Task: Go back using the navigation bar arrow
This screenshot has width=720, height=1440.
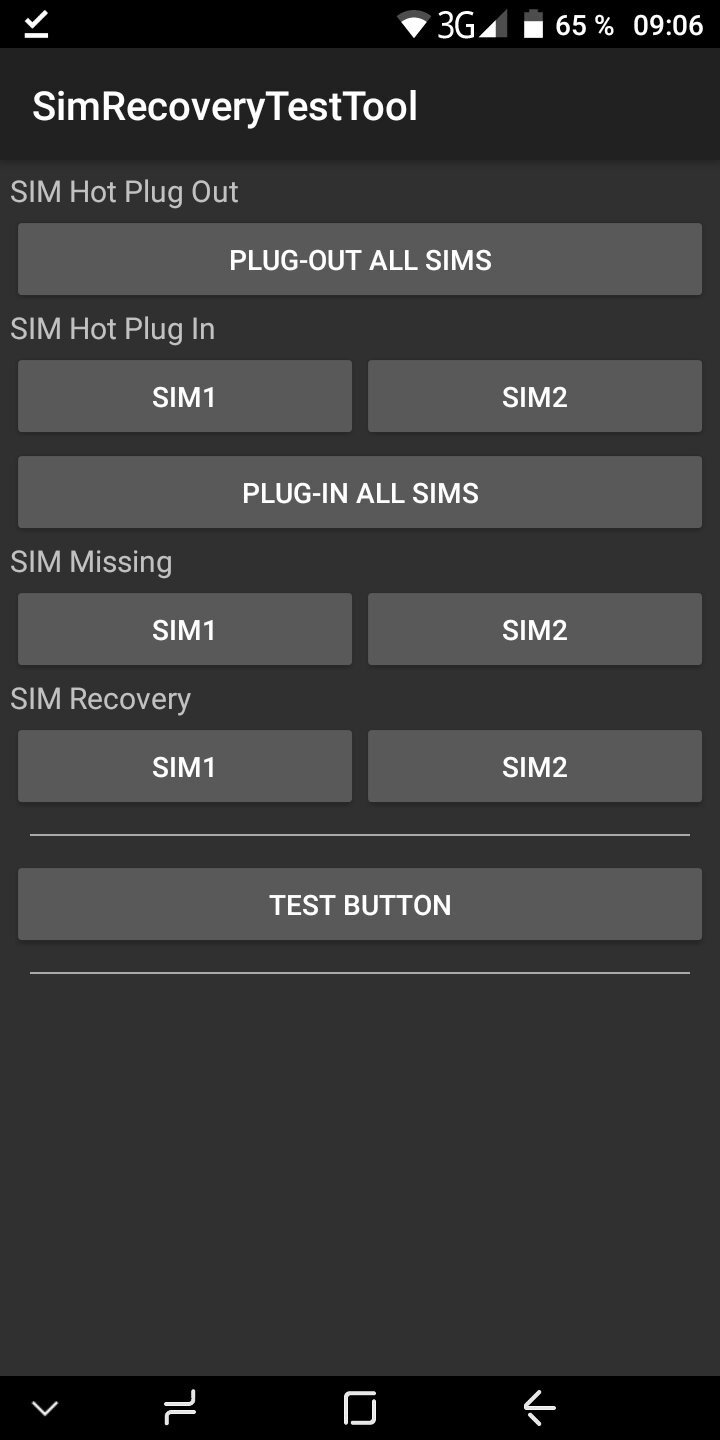Action: tap(539, 1409)
